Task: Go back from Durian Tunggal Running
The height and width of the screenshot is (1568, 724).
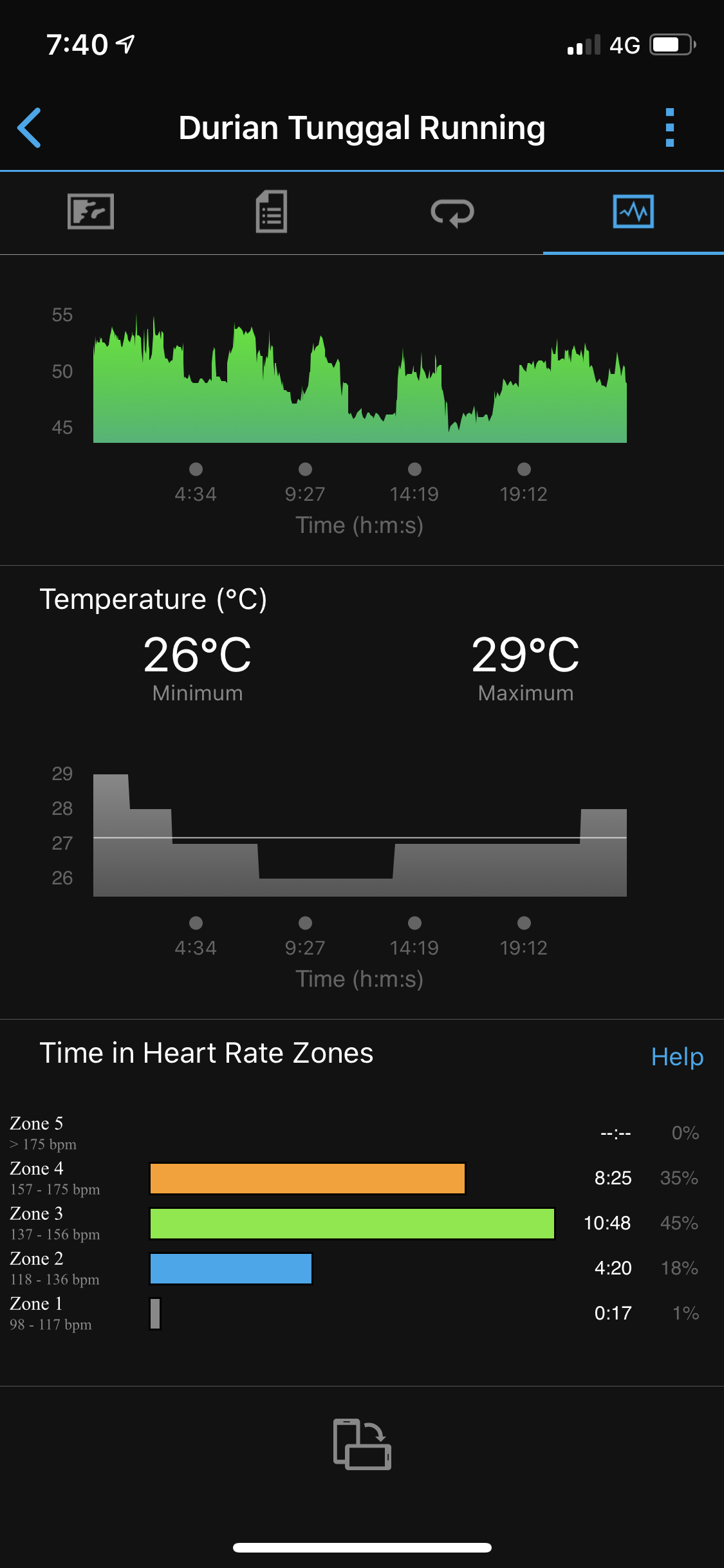Action: pos(30,128)
